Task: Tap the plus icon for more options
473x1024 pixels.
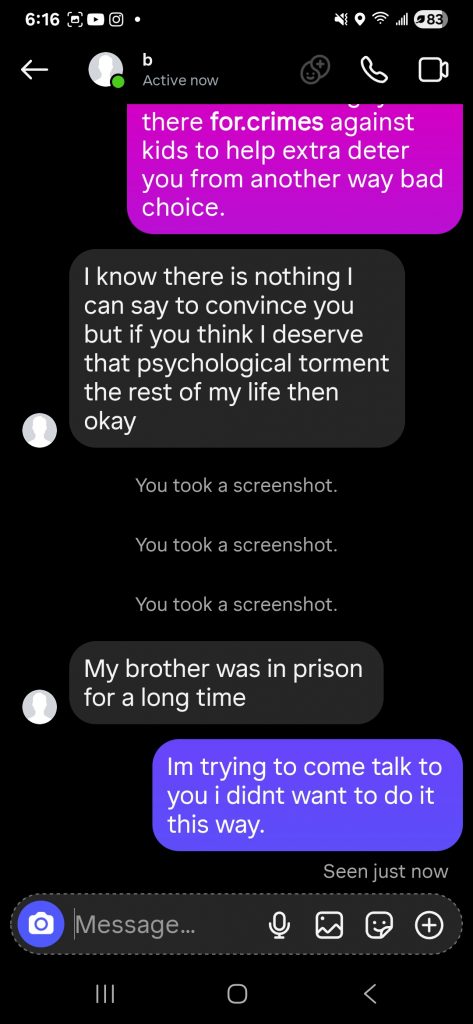Action: (x=429, y=924)
